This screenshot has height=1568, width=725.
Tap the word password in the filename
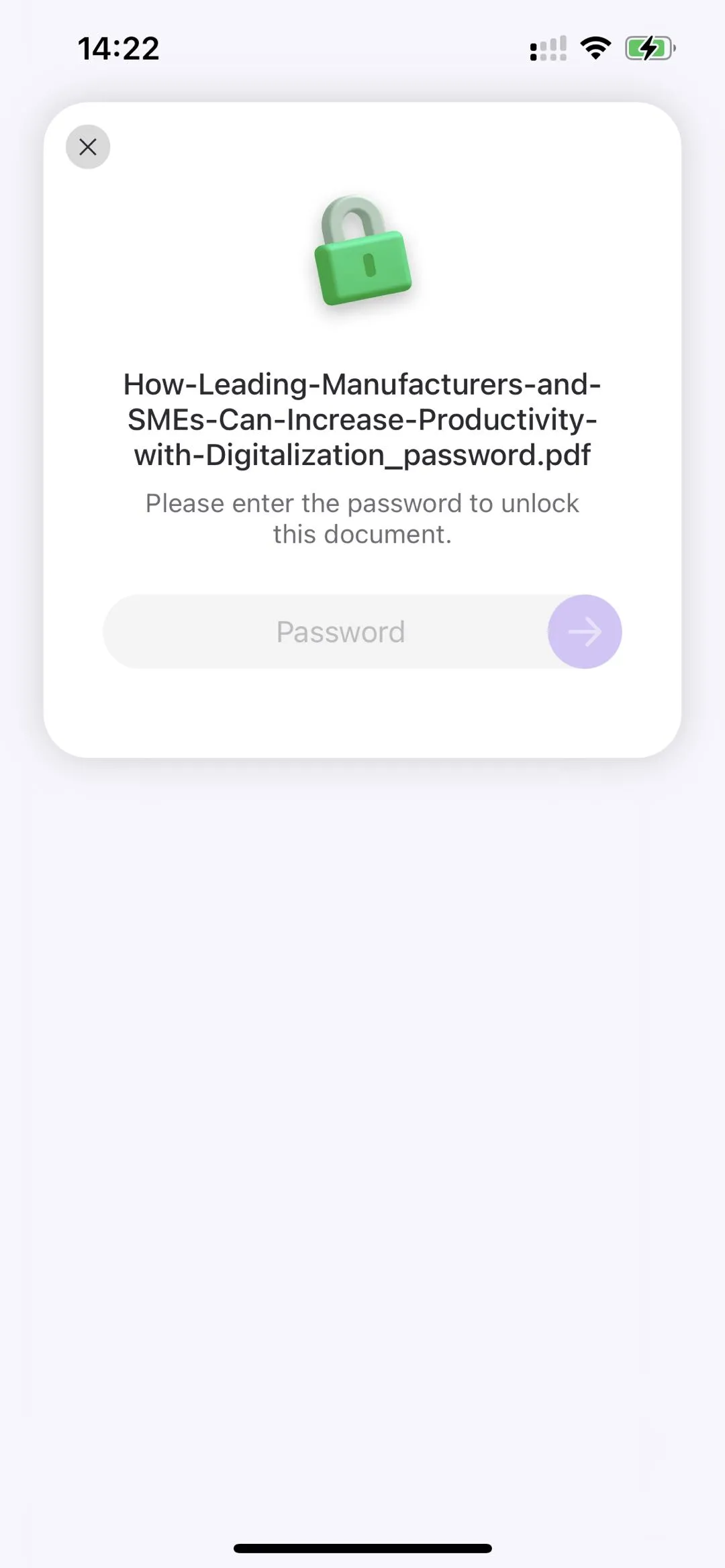click(470, 455)
